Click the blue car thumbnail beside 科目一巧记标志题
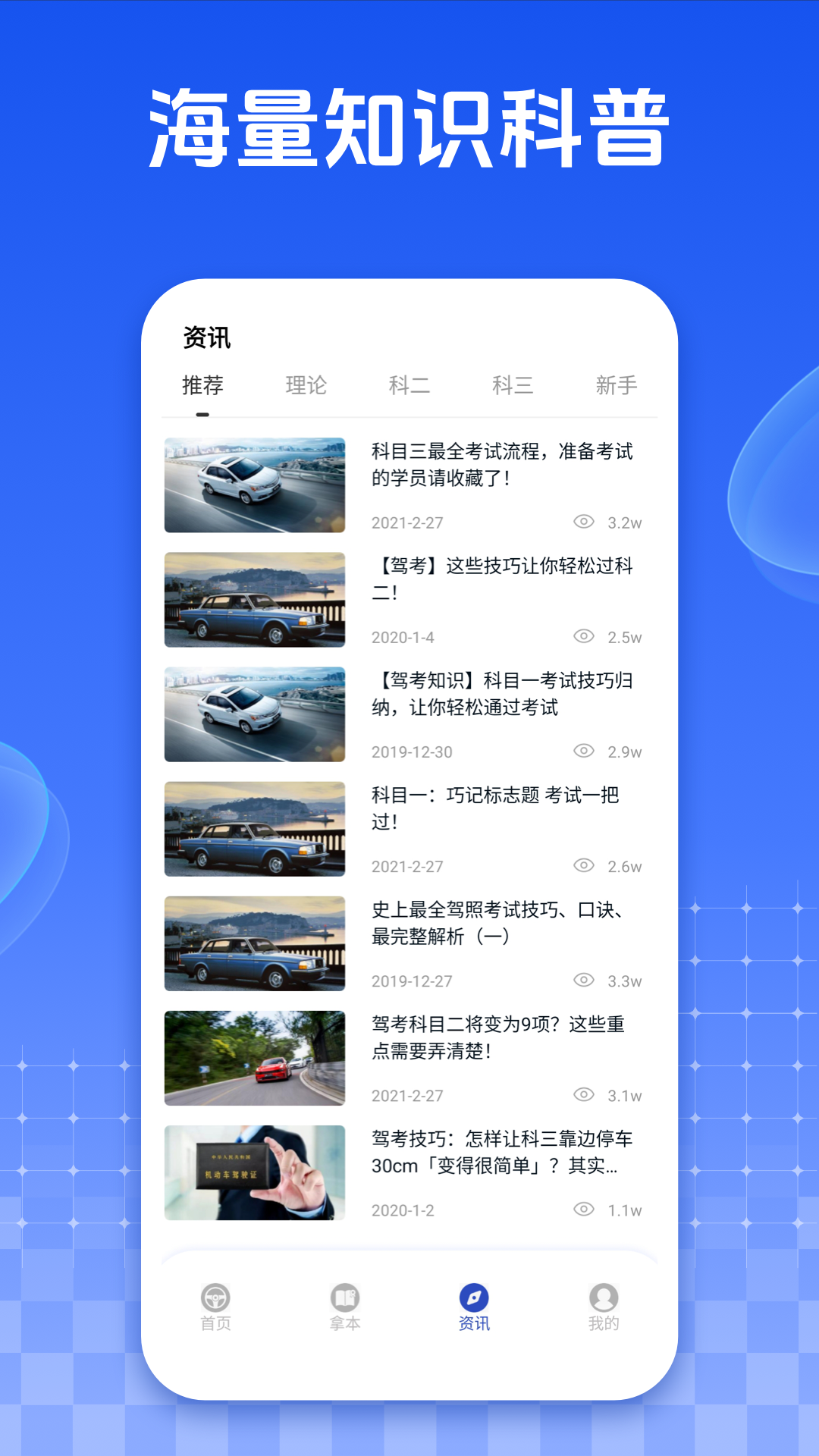Screen dimensions: 819x1456 [255, 828]
